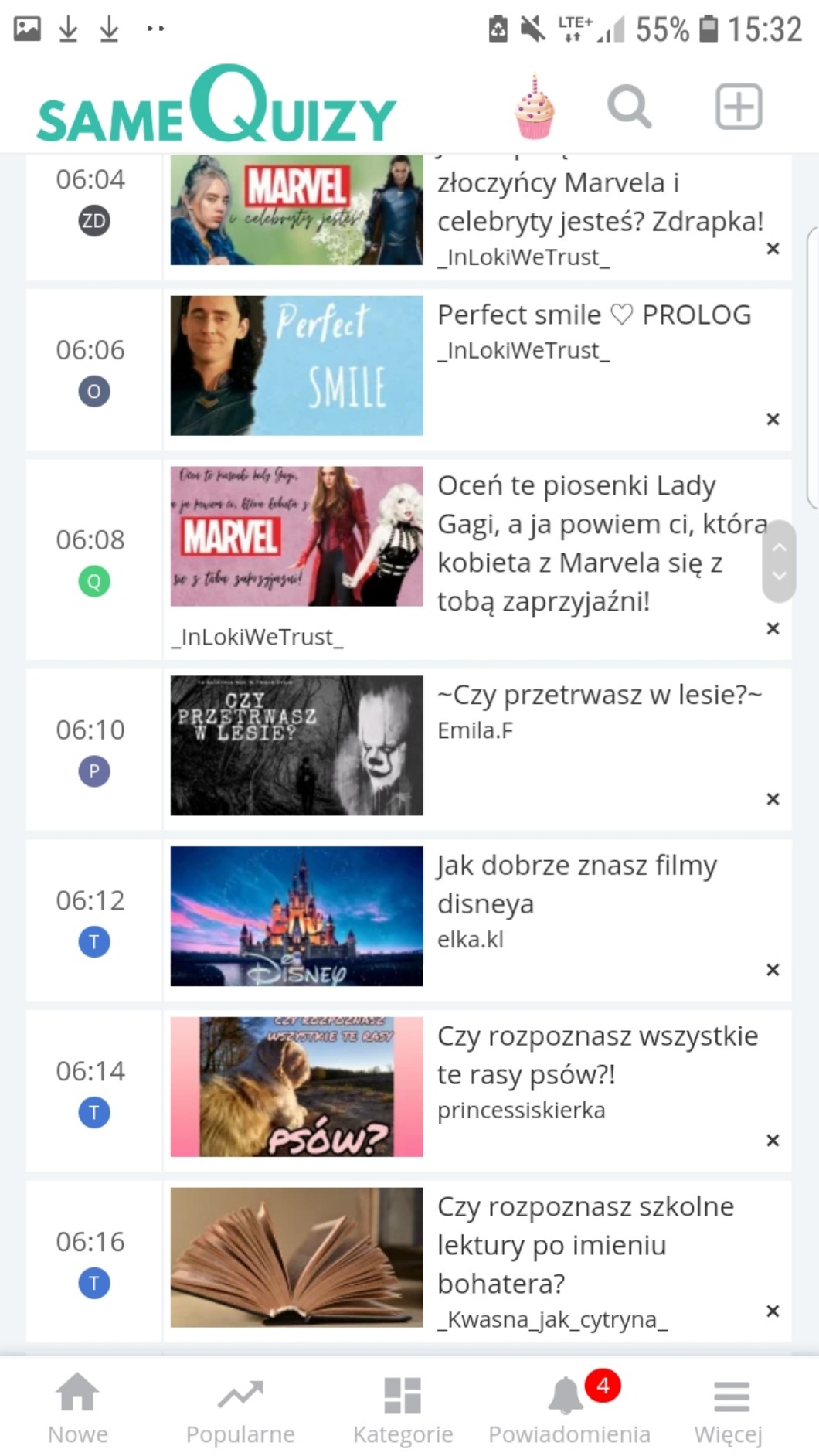Screen dimensions: 819x1456
Task: Open the rasy psów quiz
Action: 597,1055
